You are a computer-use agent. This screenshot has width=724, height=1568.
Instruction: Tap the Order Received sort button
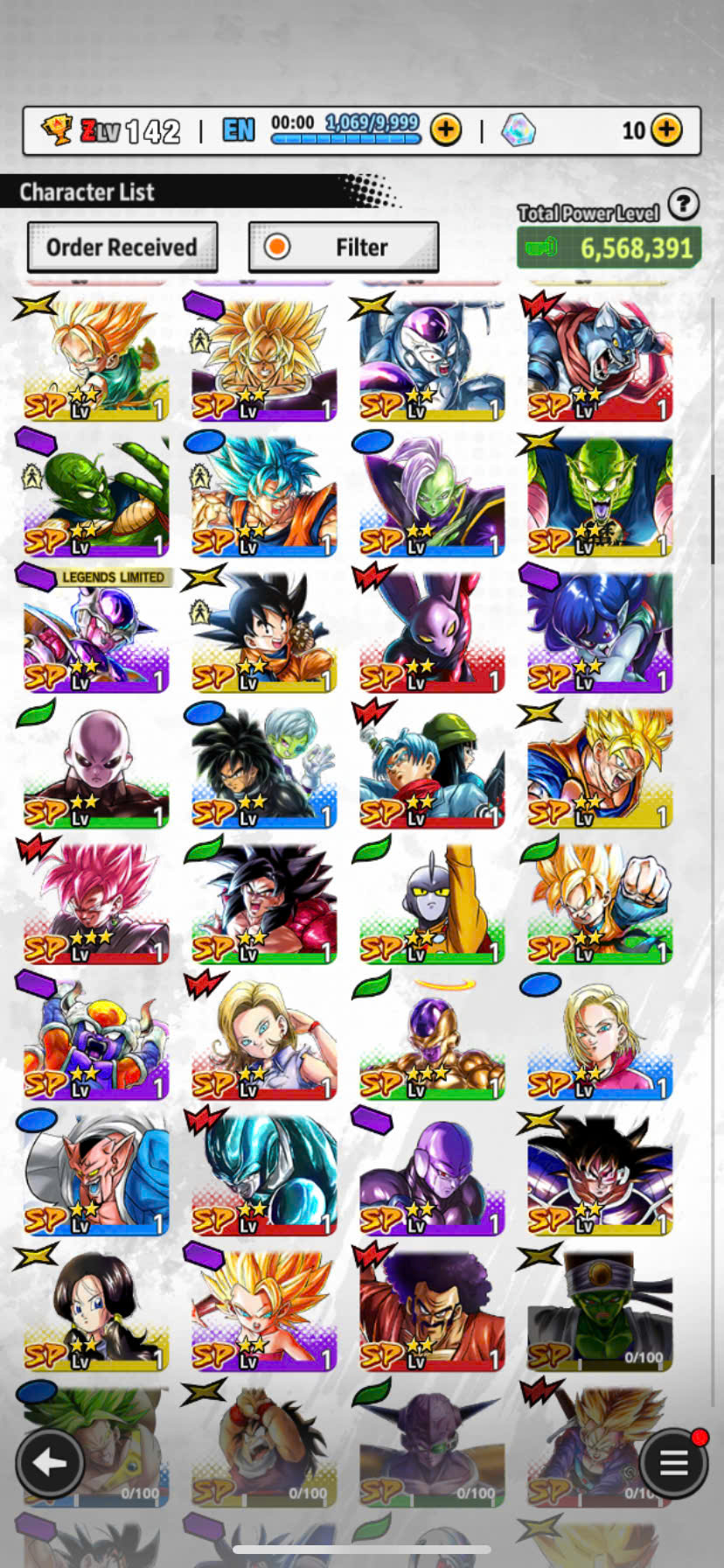point(122,248)
